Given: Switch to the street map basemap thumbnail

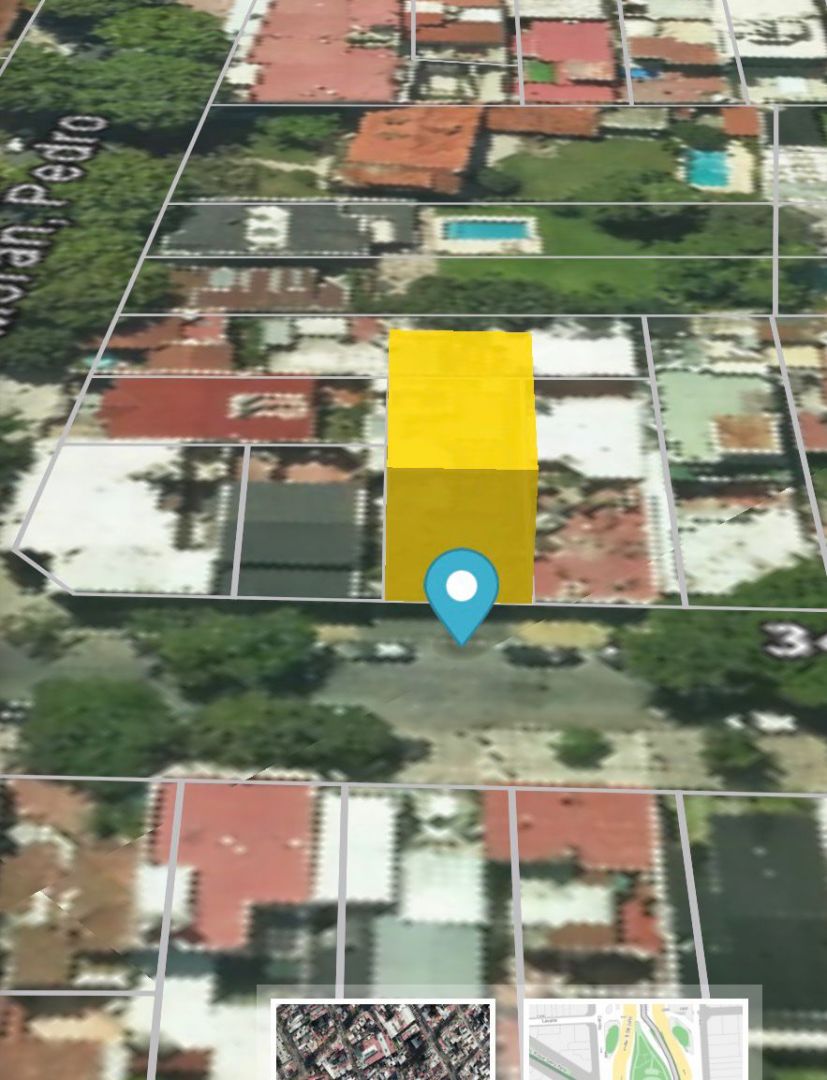Looking at the screenshot, I should point(636,1041).
